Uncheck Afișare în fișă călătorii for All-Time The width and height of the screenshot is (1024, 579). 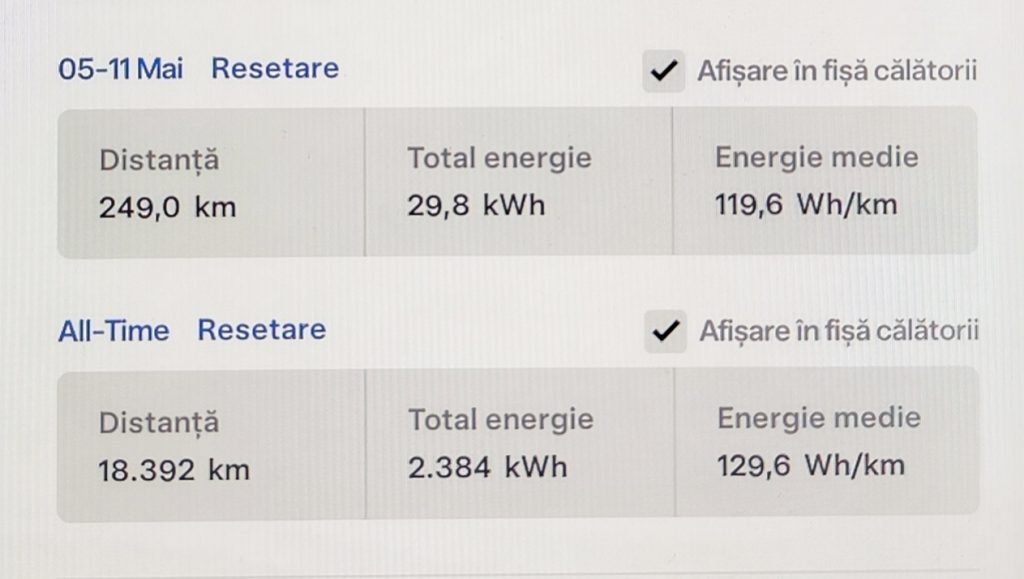coord(665,331)
